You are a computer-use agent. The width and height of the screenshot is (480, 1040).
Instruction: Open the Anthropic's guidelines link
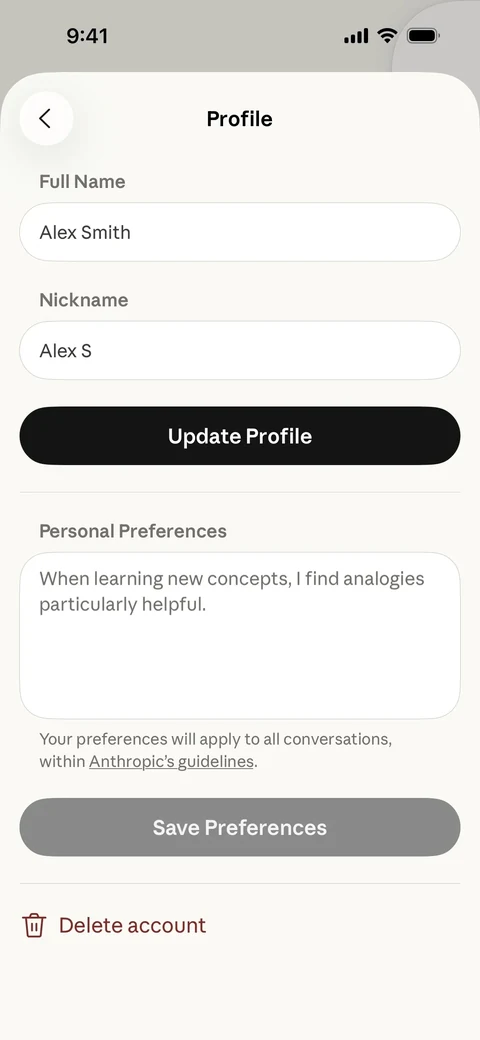pyautogui.click(x=172, y=761)
